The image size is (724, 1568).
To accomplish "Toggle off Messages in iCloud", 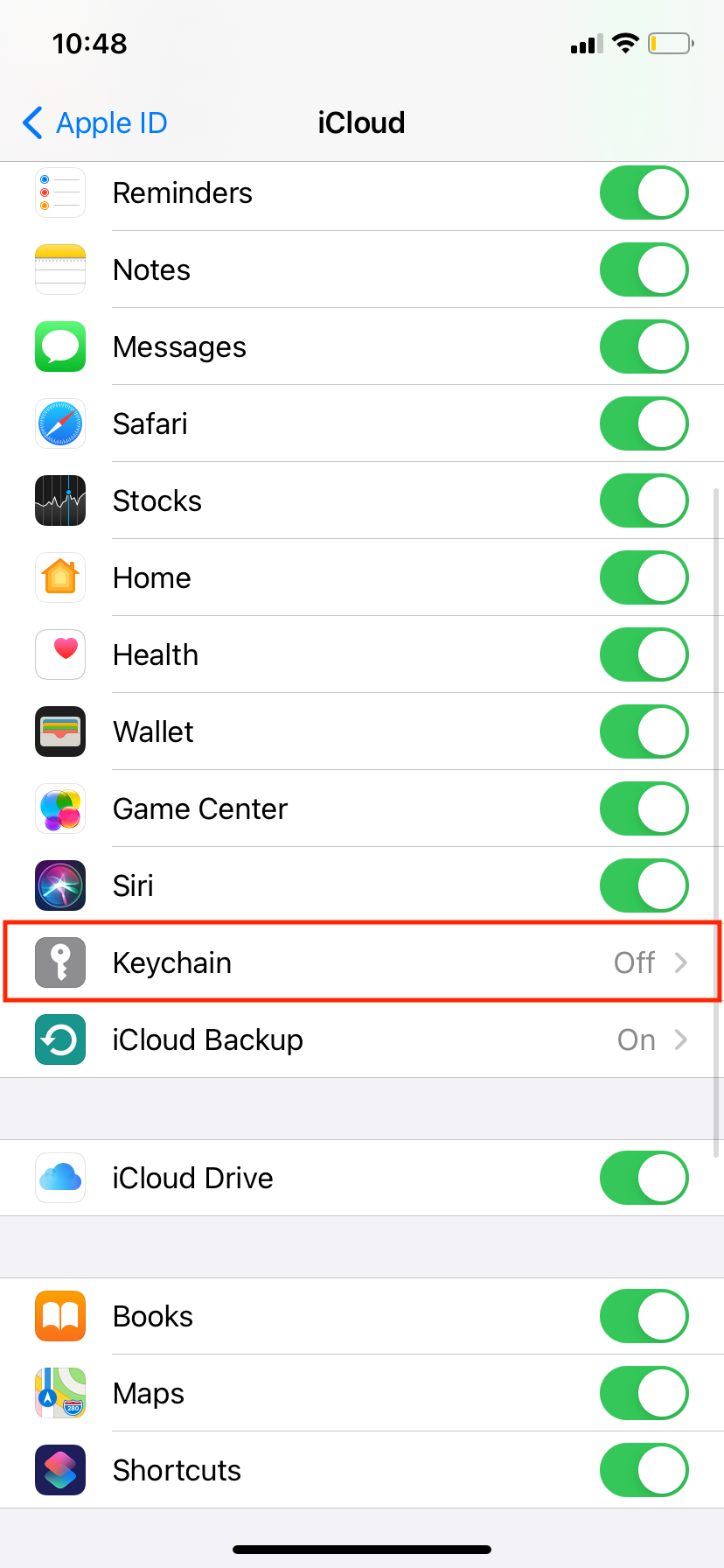I will click(644, 347).
